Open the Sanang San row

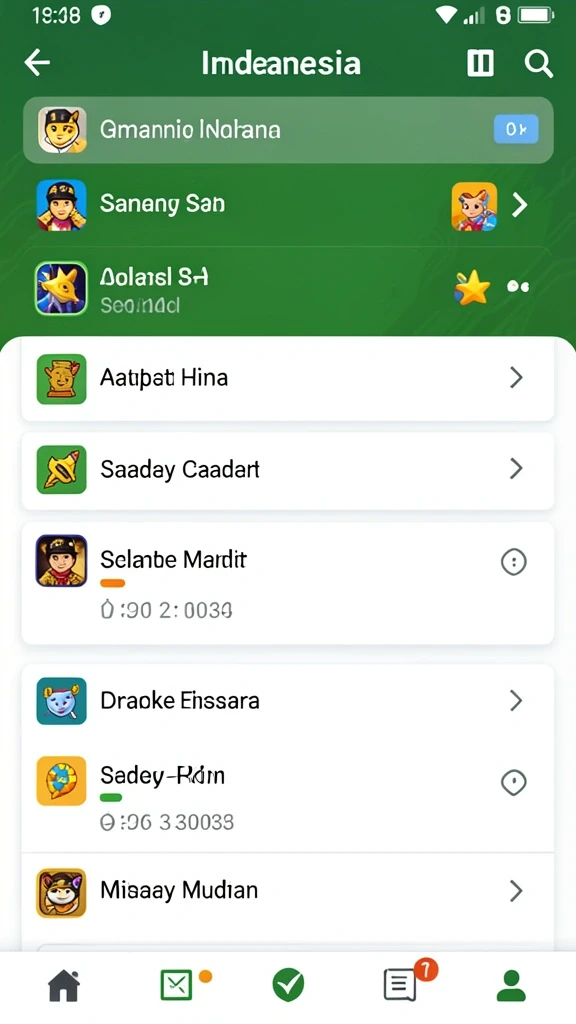(x=288, y=204)
